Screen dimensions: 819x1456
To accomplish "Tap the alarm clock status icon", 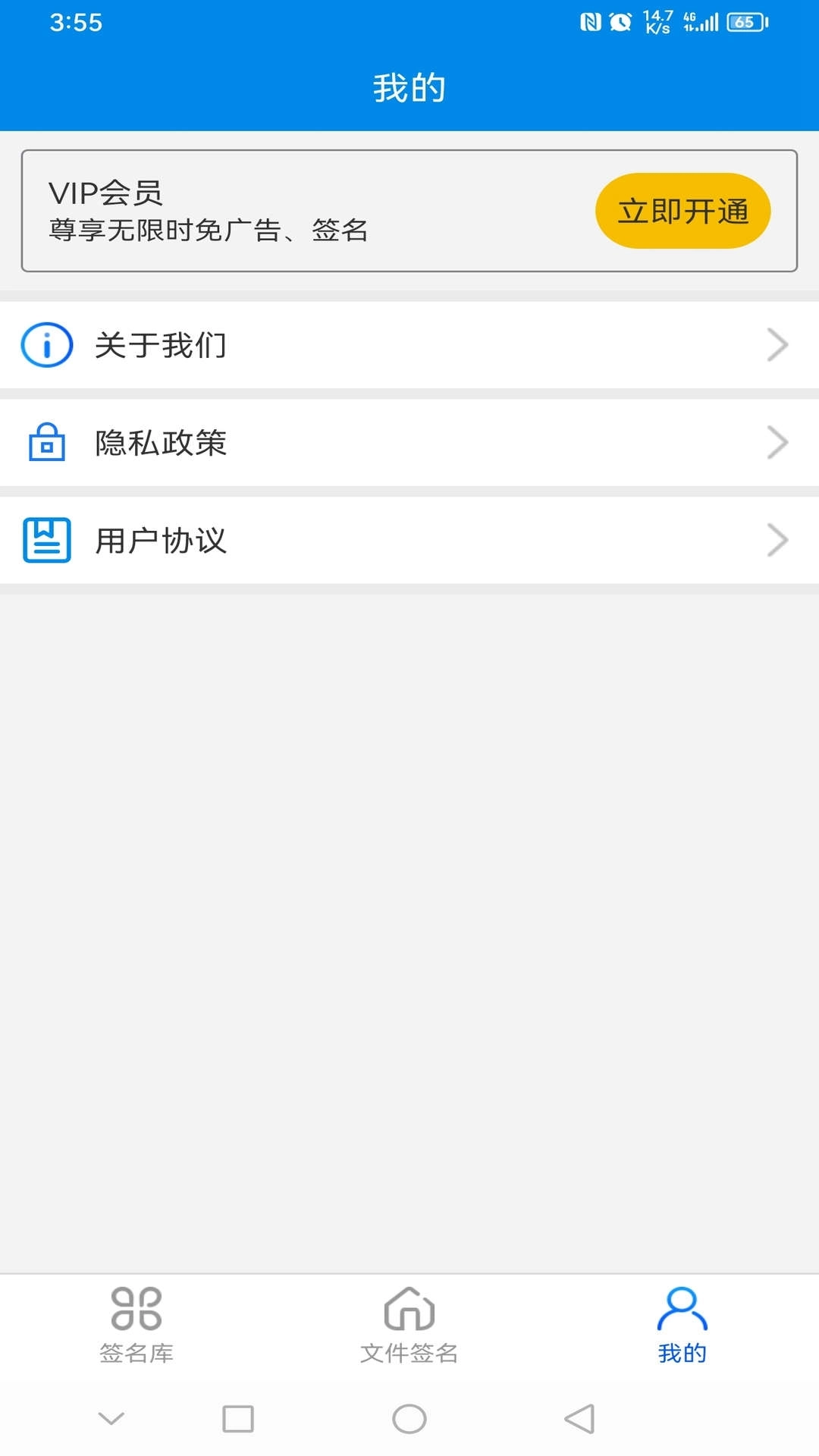I will pos(619,22).
